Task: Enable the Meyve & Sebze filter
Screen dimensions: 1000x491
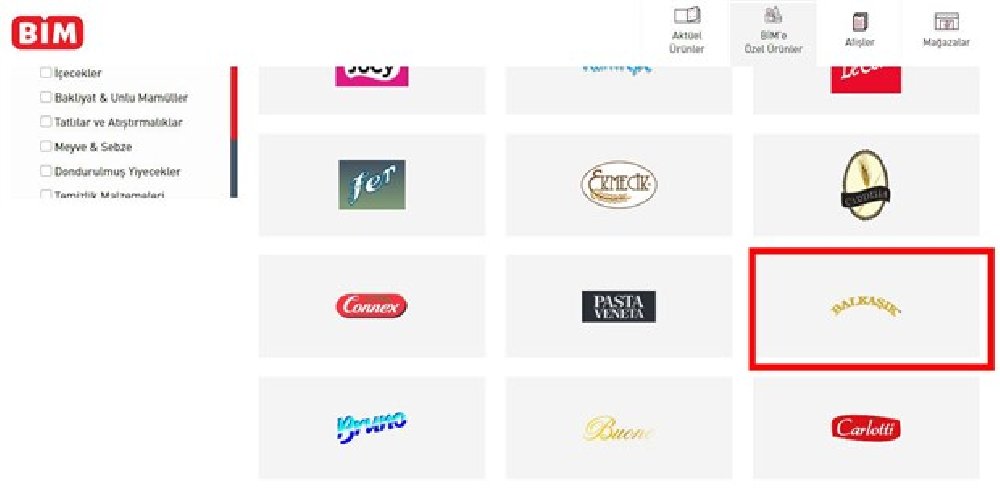Action: [45, 147]
